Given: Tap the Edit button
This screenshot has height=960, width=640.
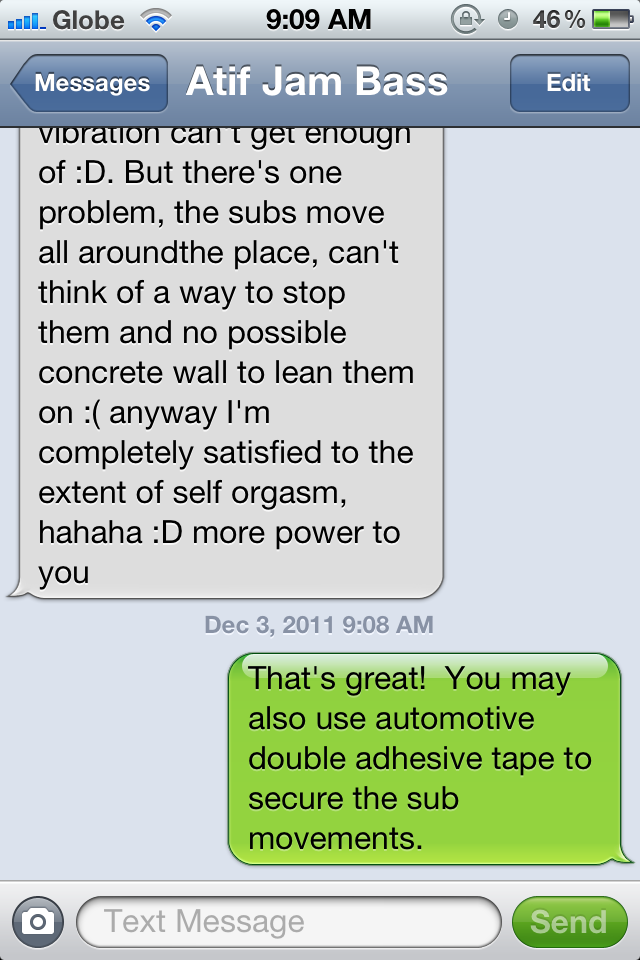Looking at the screenshot, I should 568,83.
